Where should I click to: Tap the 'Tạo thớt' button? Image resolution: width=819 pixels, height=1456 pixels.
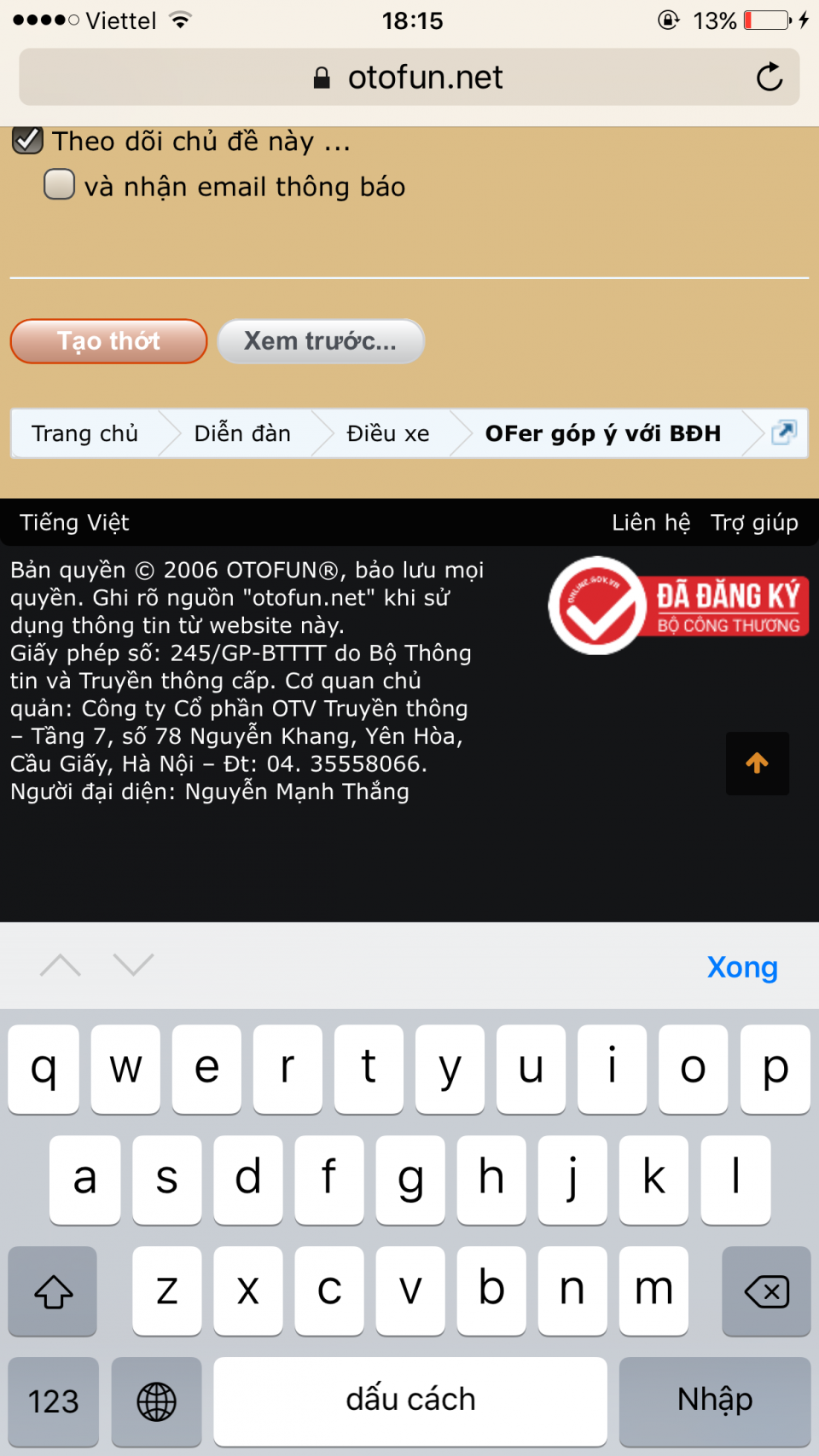click(x=108, y=341)
